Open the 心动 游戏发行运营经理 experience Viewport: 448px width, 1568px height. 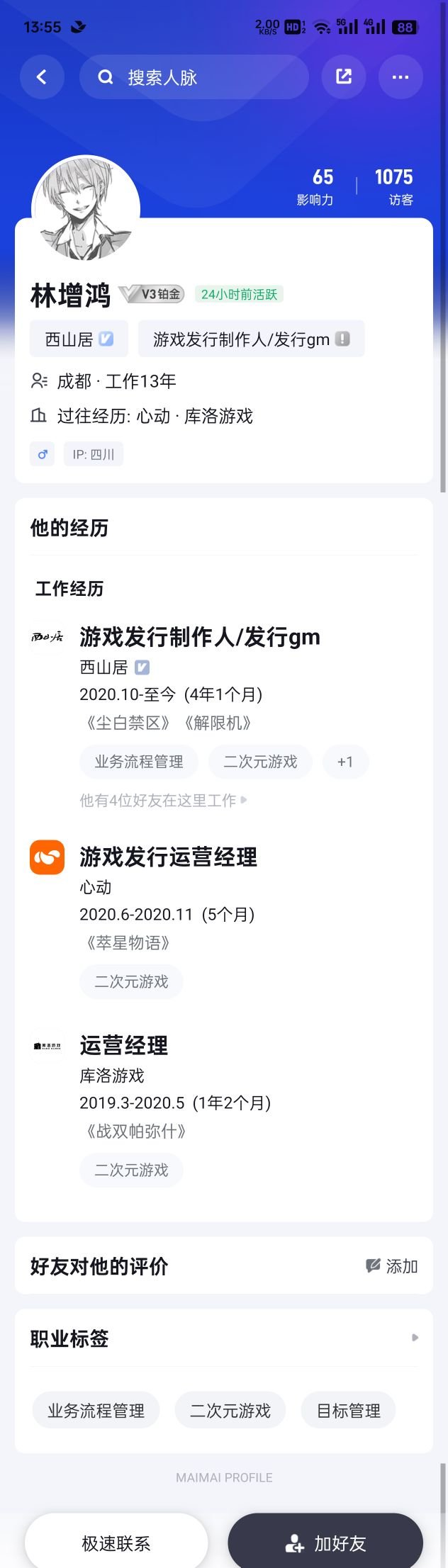[x=168, y=857]
